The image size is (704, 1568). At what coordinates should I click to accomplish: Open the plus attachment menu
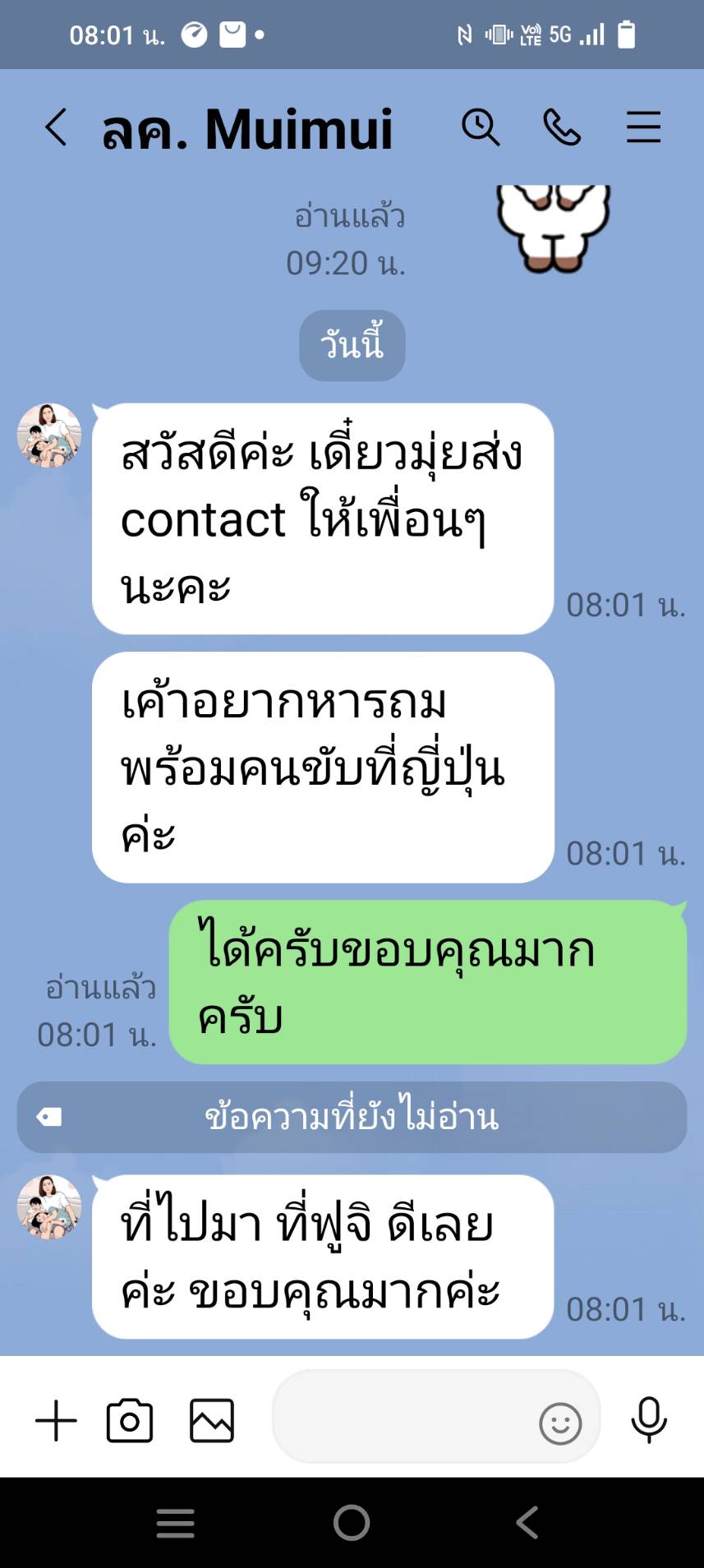pos(56,1421)
